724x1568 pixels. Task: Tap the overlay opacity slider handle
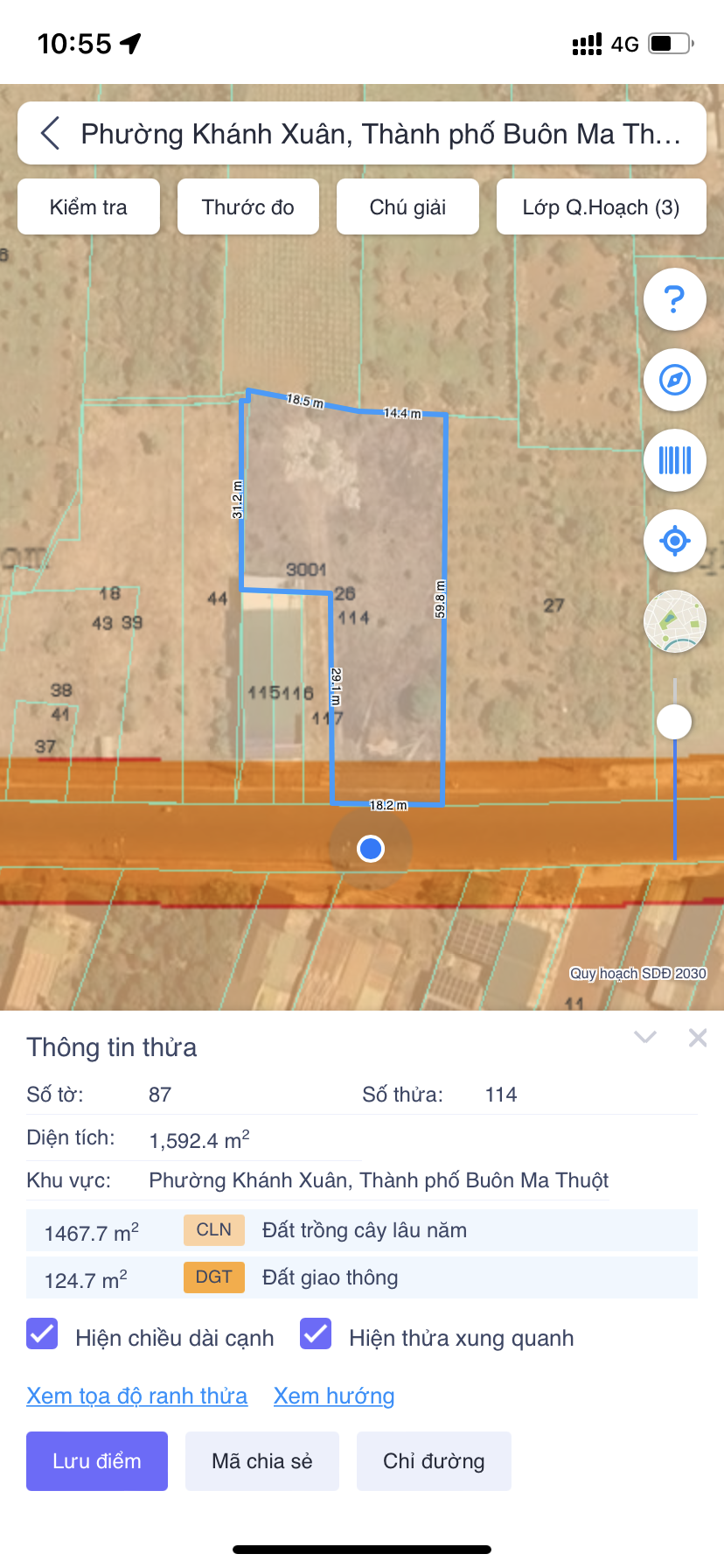click(674, 722)
